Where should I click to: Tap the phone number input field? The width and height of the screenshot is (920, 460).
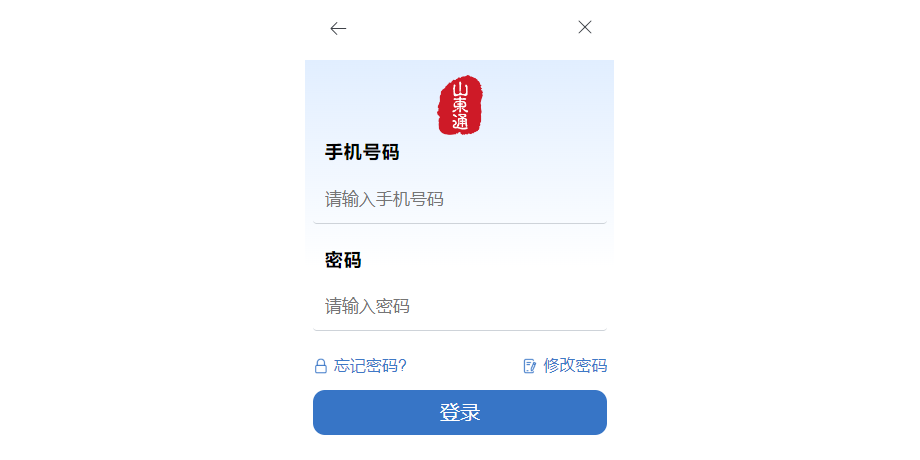tap(459, 199)
